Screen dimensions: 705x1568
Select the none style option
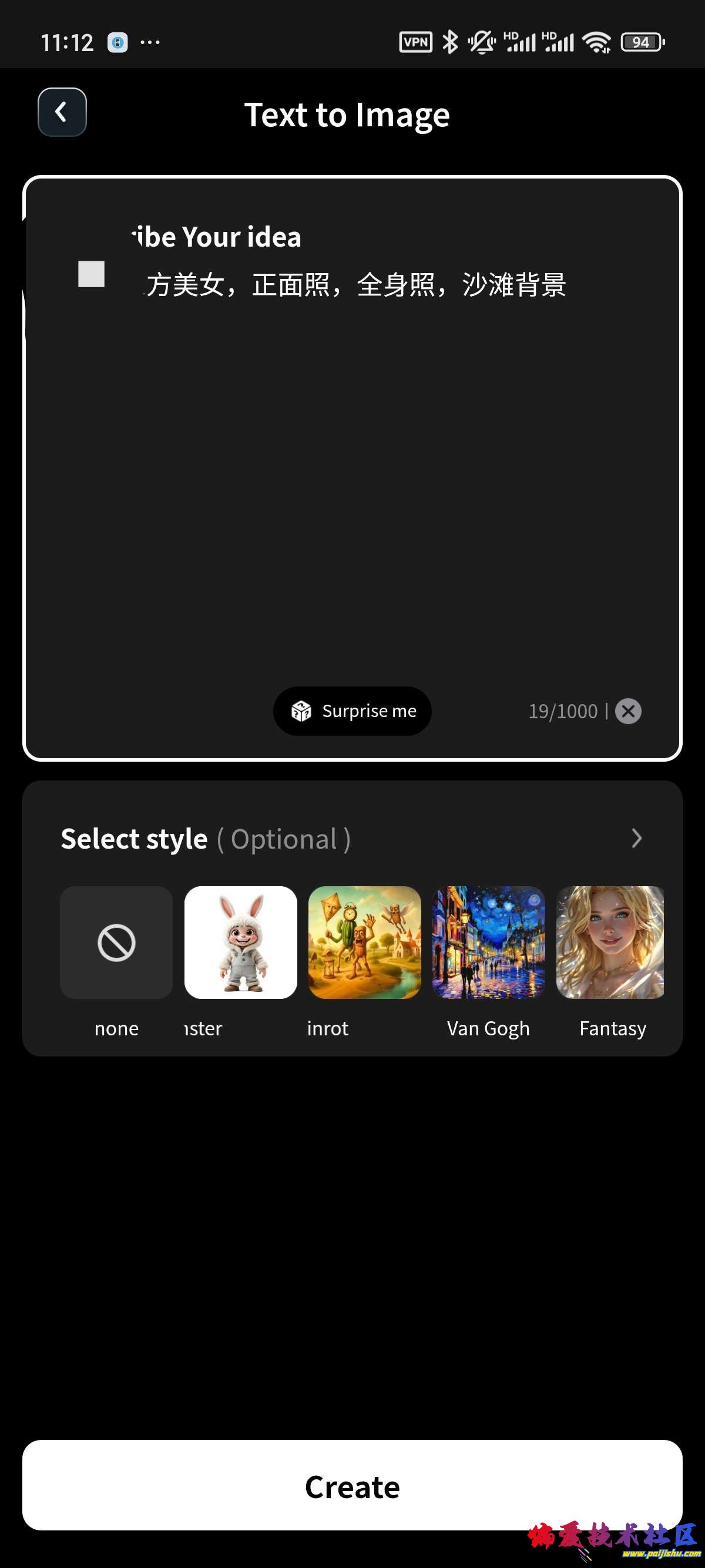116,942
